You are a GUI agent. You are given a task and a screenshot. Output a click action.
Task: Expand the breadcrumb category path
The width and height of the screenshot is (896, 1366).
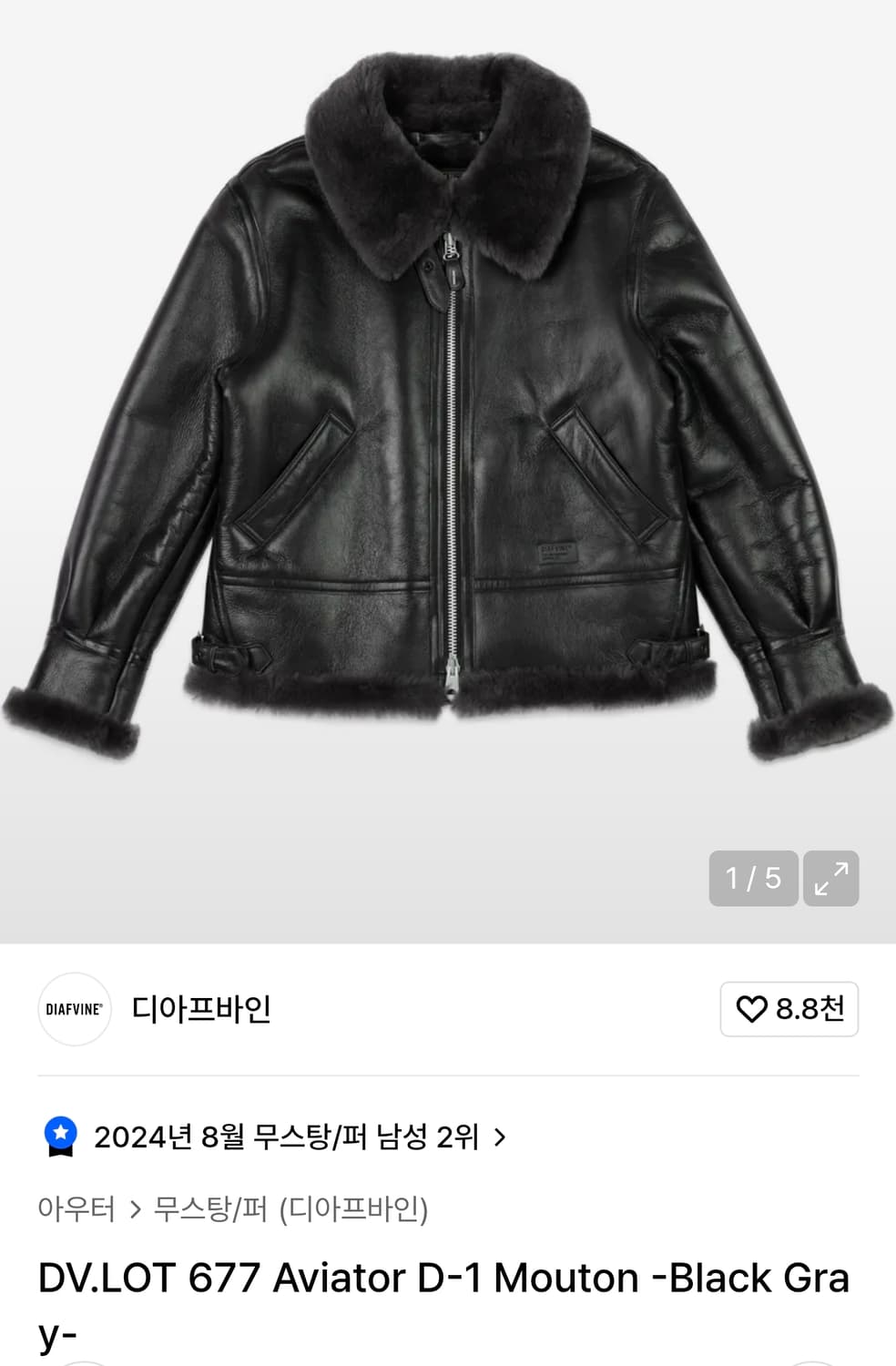(237, 1208)
